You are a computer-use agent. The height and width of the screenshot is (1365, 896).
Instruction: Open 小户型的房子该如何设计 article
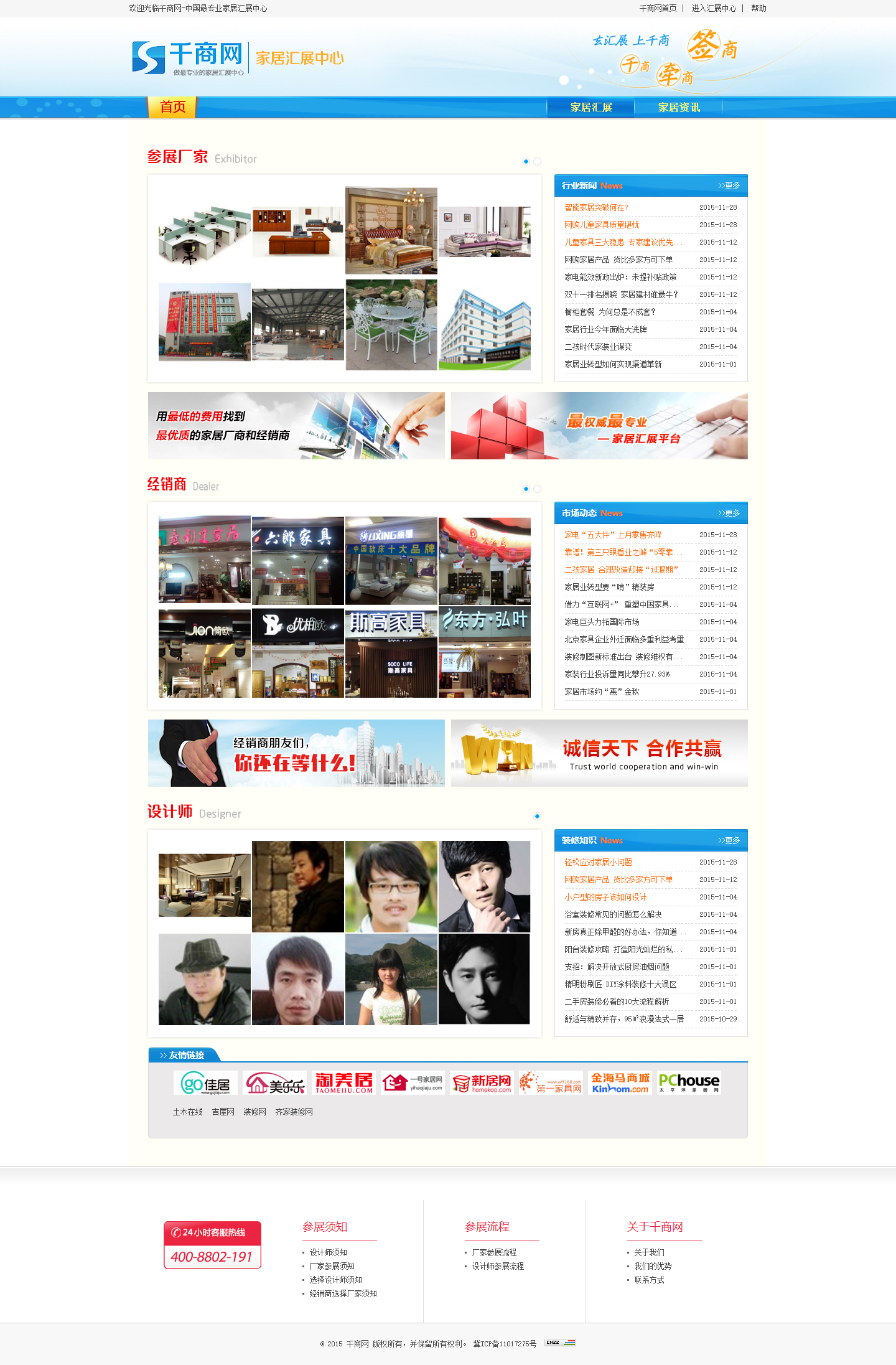point(605,897)
